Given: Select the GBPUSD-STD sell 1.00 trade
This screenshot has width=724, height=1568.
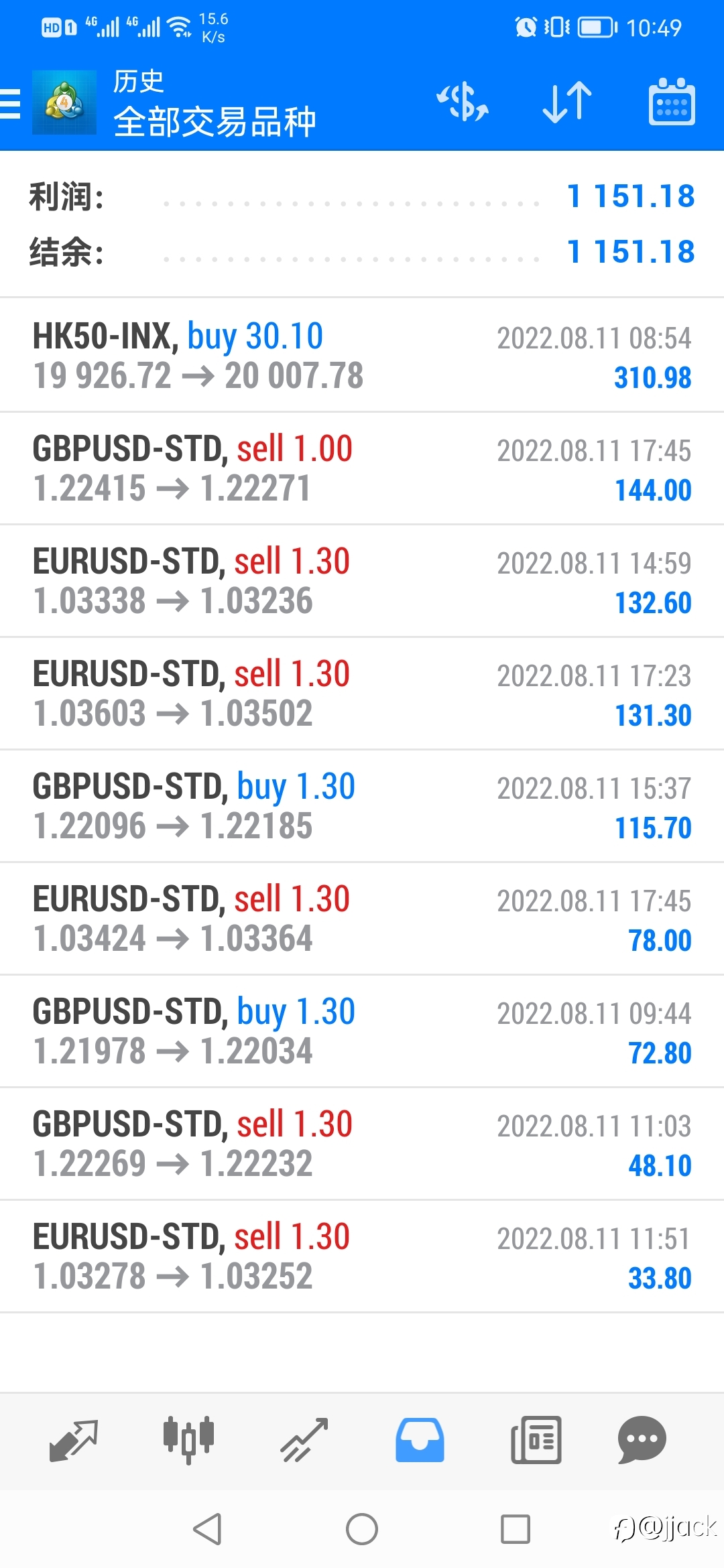Looking at the screenshot, I should coord(362,468).
